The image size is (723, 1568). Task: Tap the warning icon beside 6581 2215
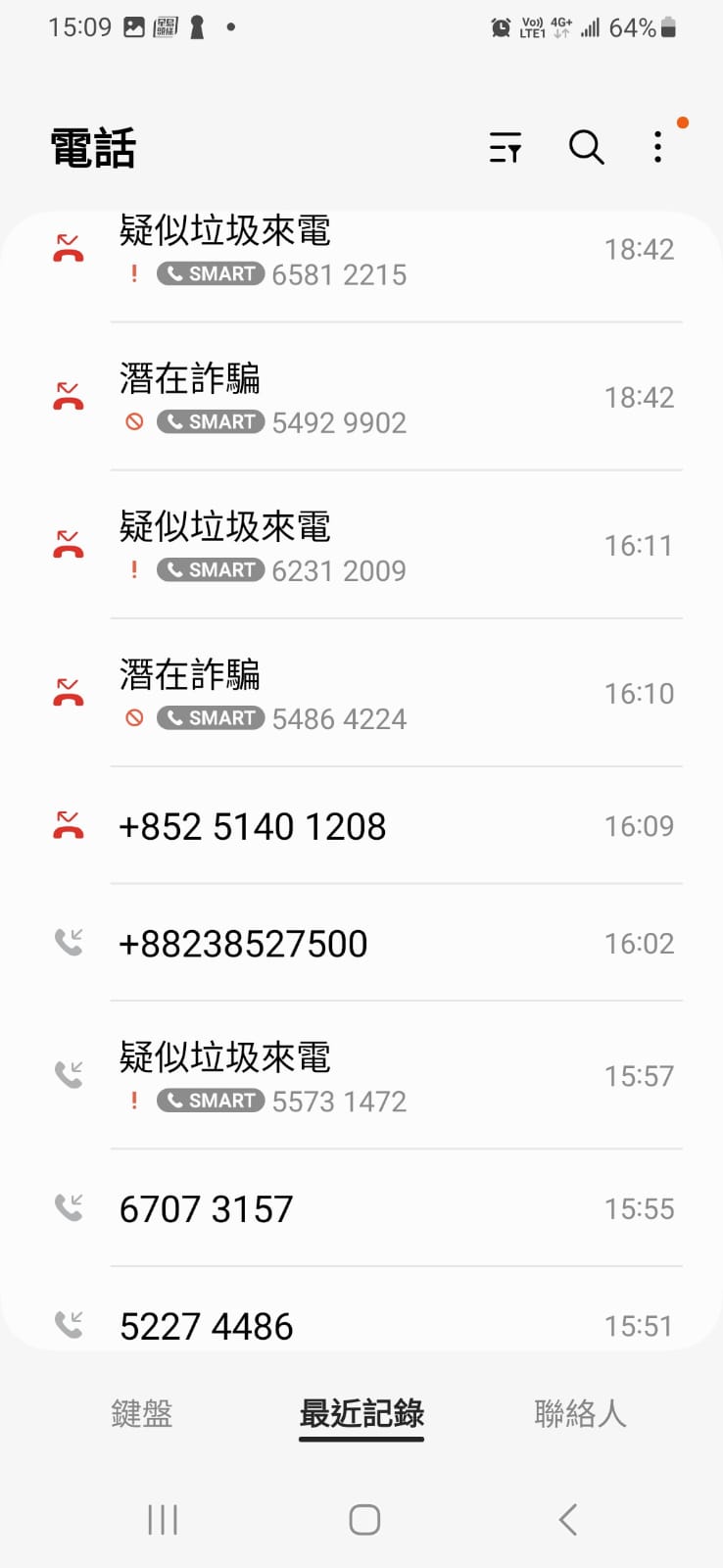(134, 274)
